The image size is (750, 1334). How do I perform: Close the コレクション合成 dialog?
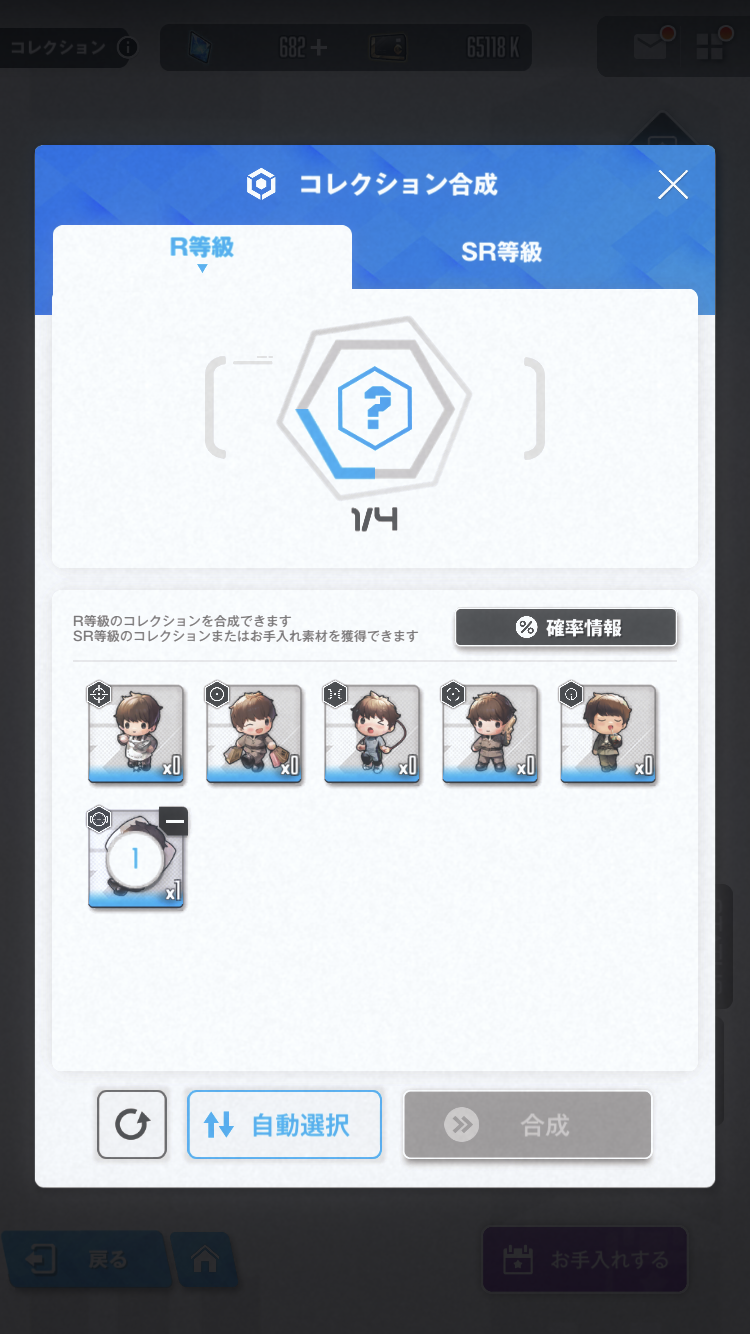click(673, 184)
